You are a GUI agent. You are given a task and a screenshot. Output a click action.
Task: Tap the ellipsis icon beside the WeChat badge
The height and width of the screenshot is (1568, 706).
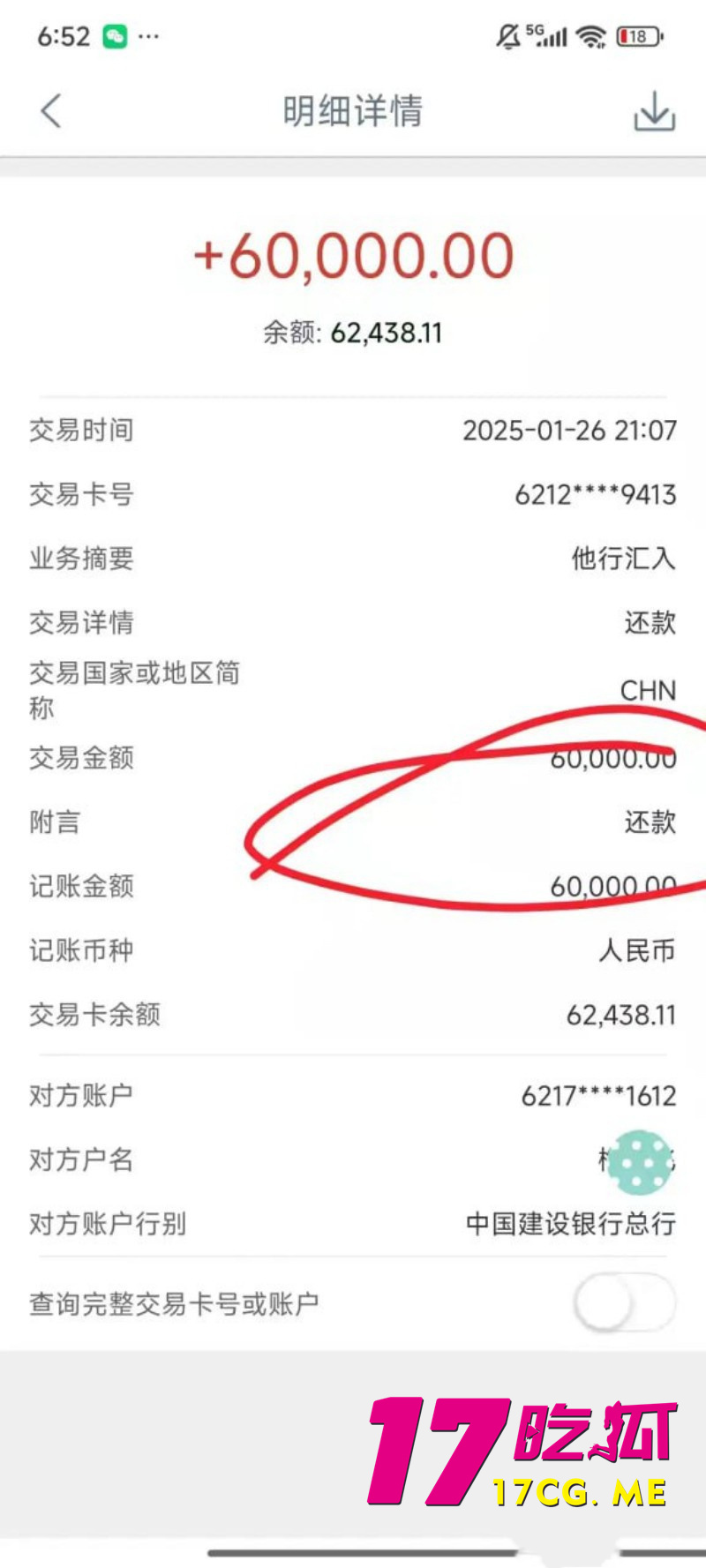point(148,38)
